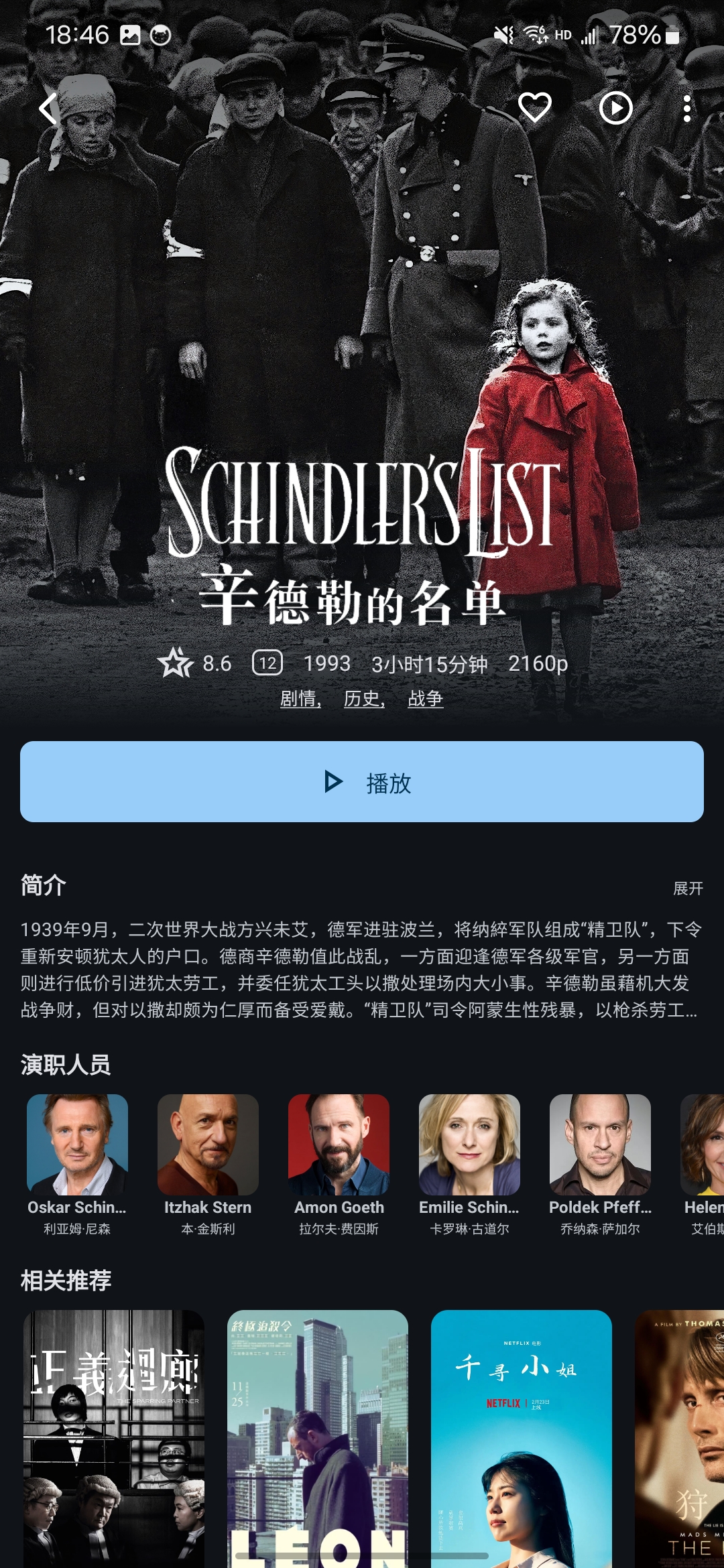View cast member 拉尔夫·费因斯 as Amon Goeth

(339, 1165)
